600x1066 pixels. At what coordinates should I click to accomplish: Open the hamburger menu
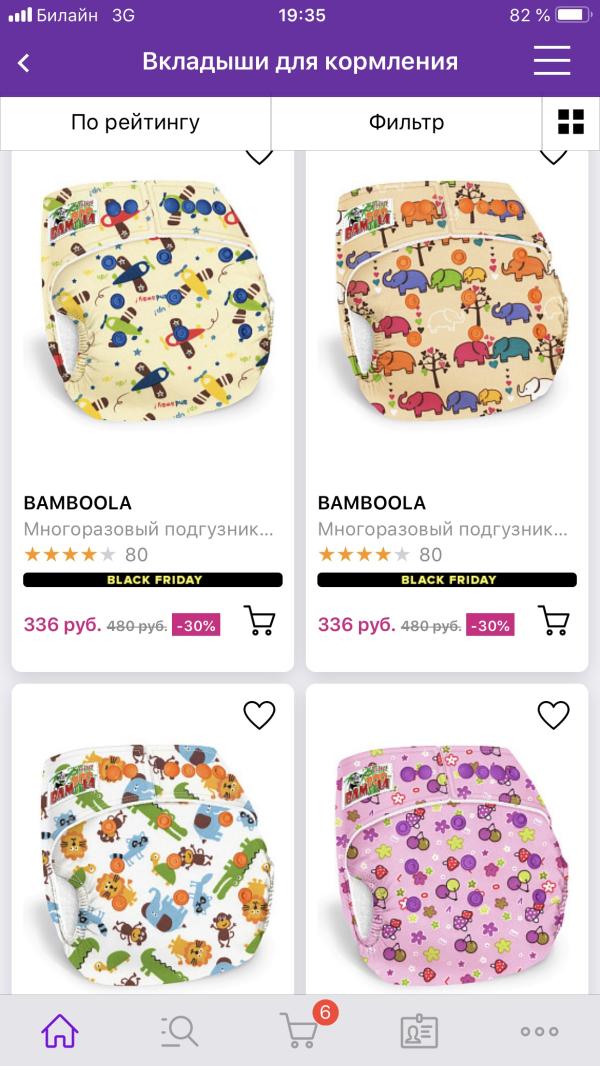pos(551,61)
